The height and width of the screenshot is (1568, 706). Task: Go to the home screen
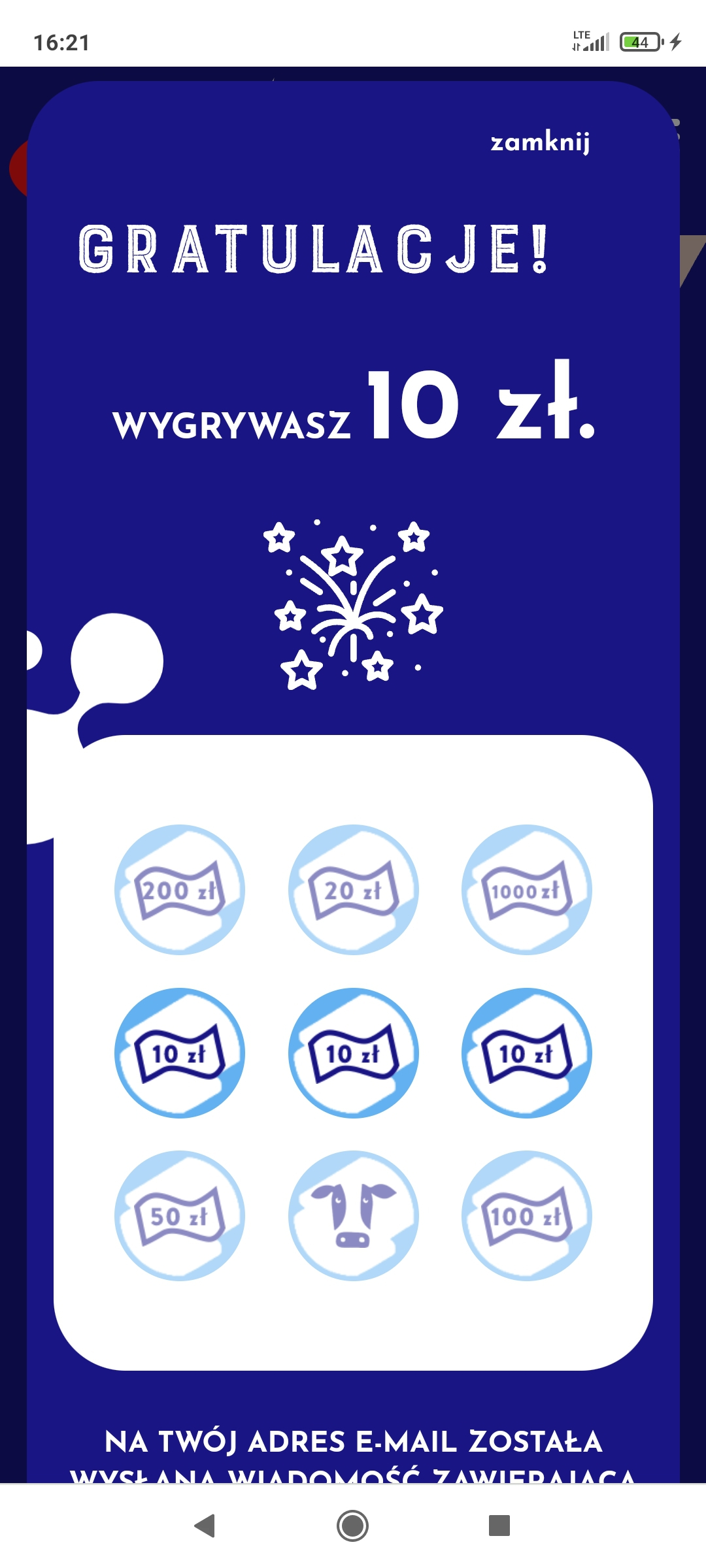353,1526
